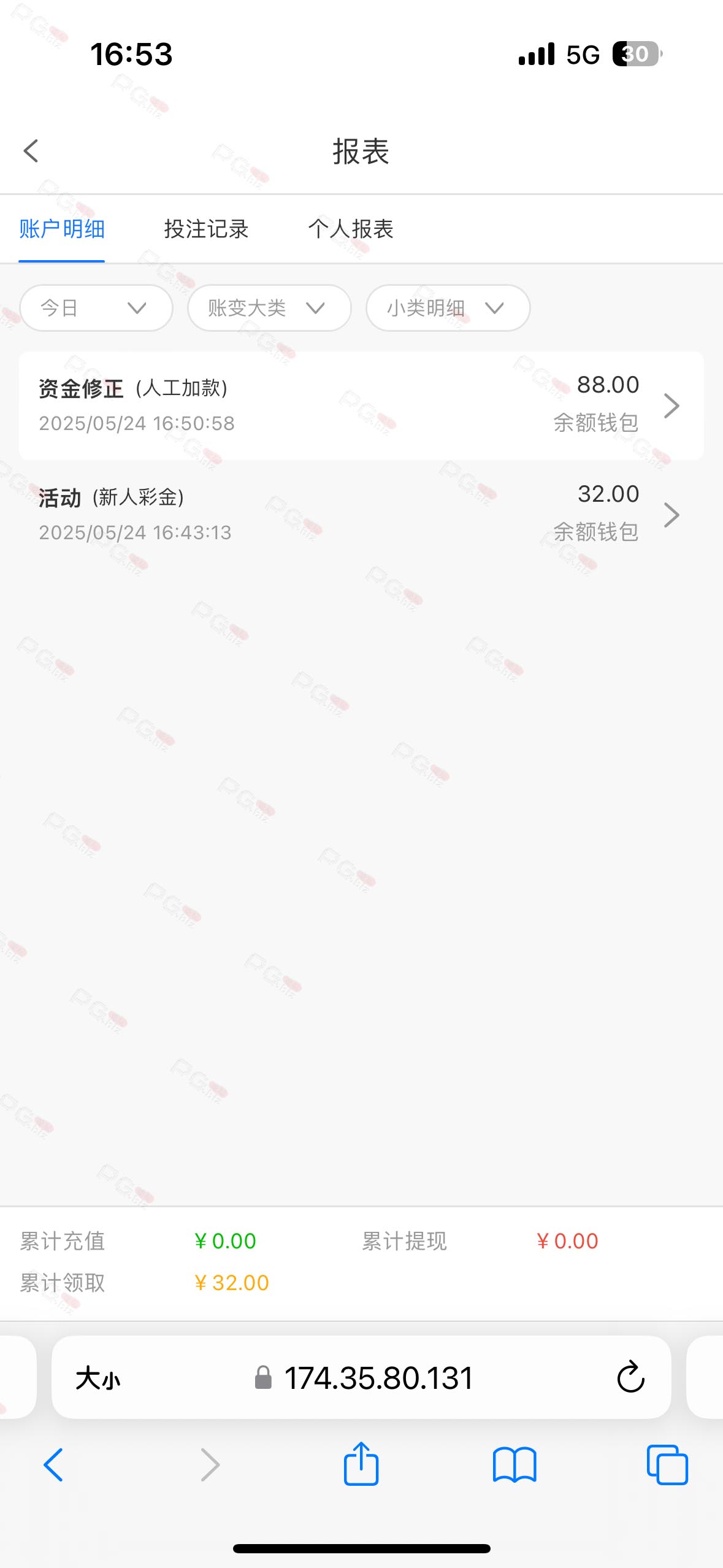The width and height of the screenshot is (723, 1568).
Task: Reload the page in Safari
Action: 630,1378
